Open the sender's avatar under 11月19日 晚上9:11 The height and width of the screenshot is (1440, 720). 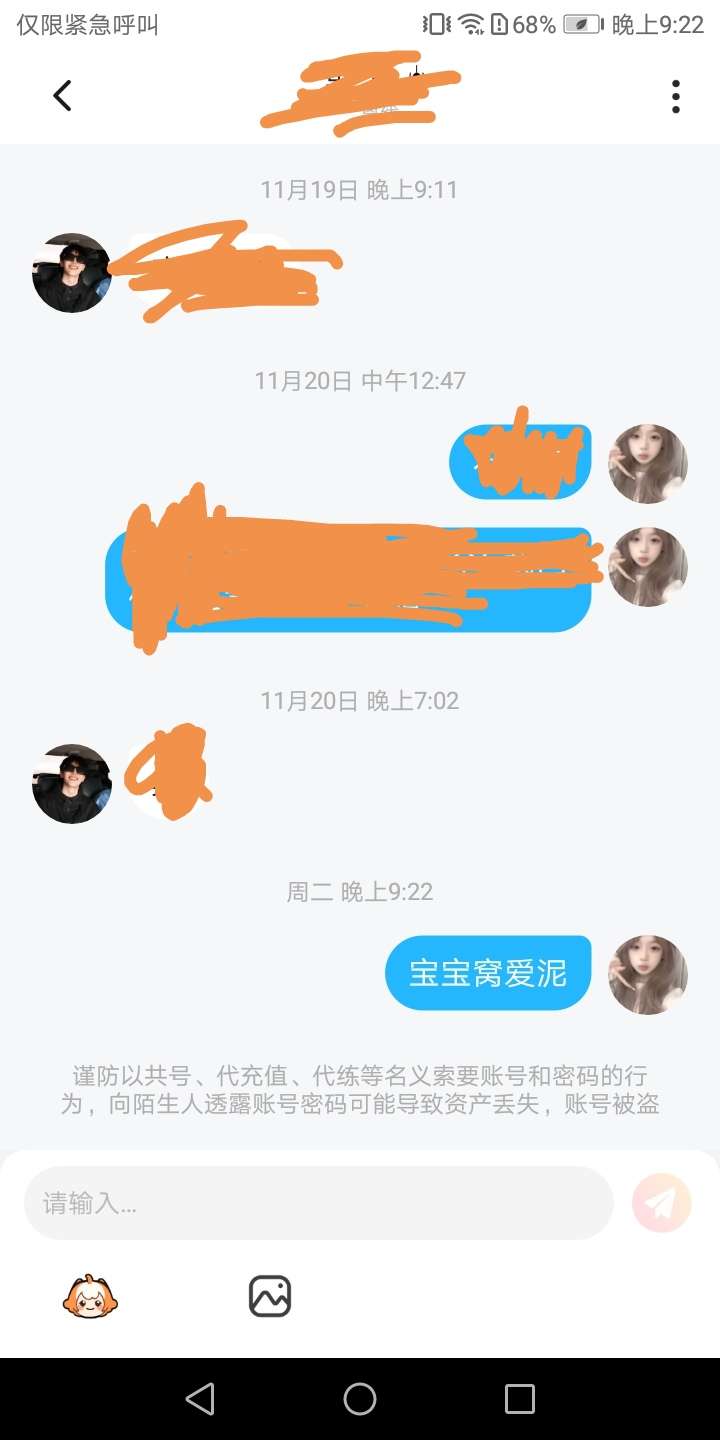[x=71, y=272]
